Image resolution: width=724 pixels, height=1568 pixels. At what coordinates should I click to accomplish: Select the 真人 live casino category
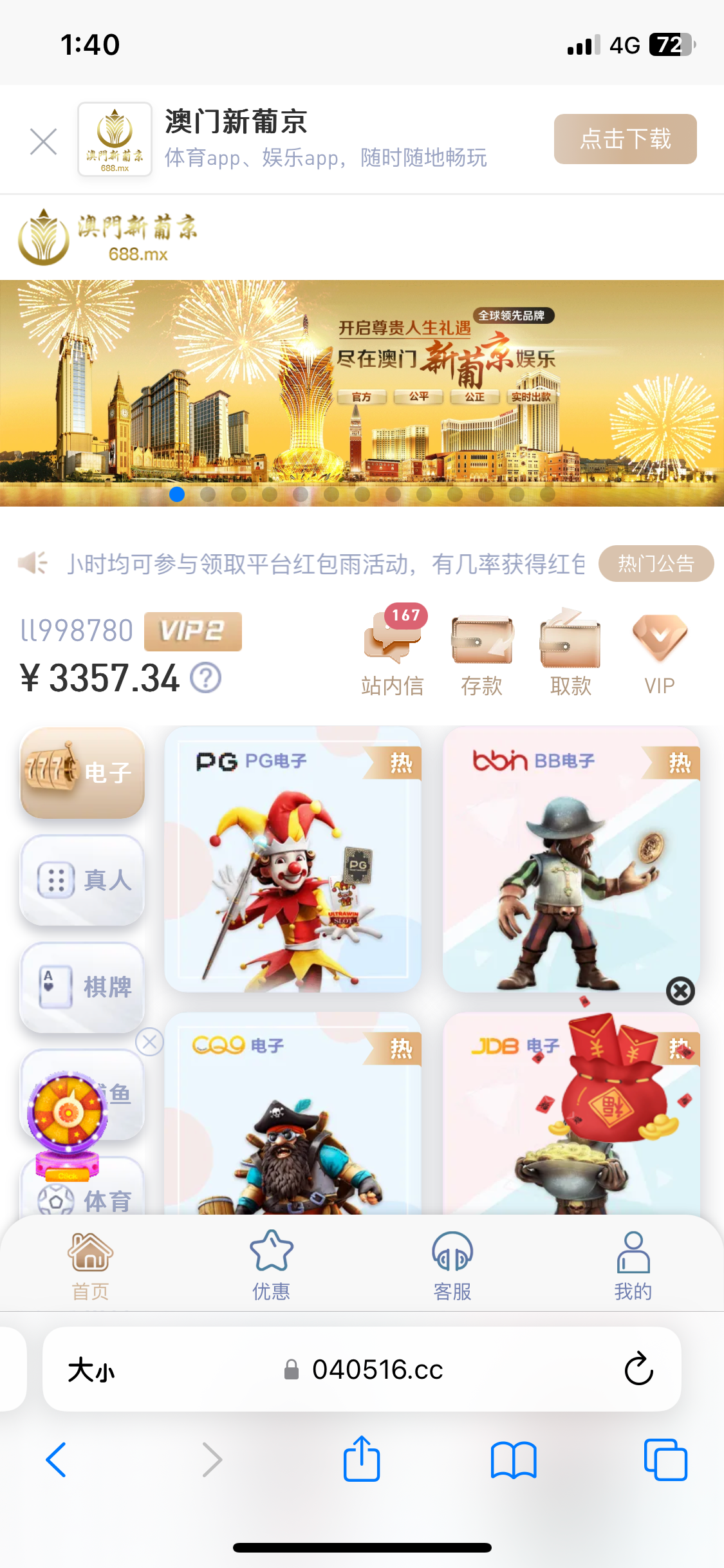click(x=82, y=880)
